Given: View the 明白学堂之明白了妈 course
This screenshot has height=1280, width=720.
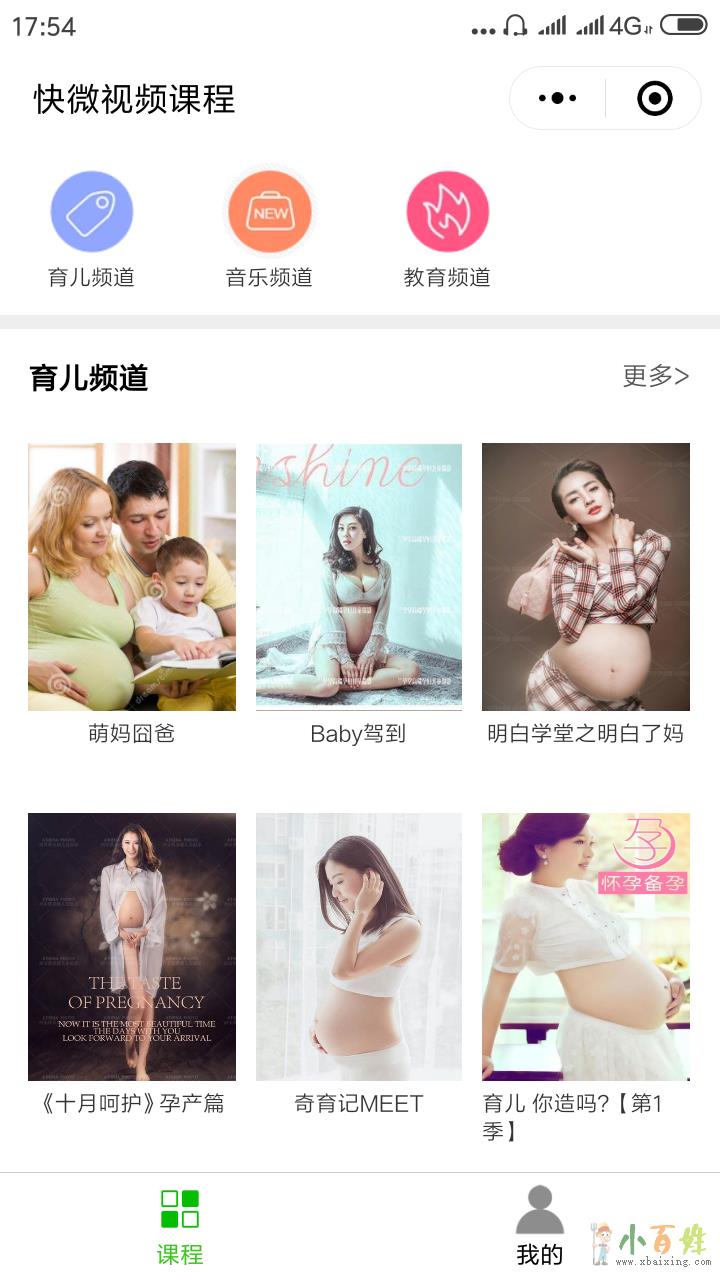Looking at the screenshot, I should [x=586, y=577].
